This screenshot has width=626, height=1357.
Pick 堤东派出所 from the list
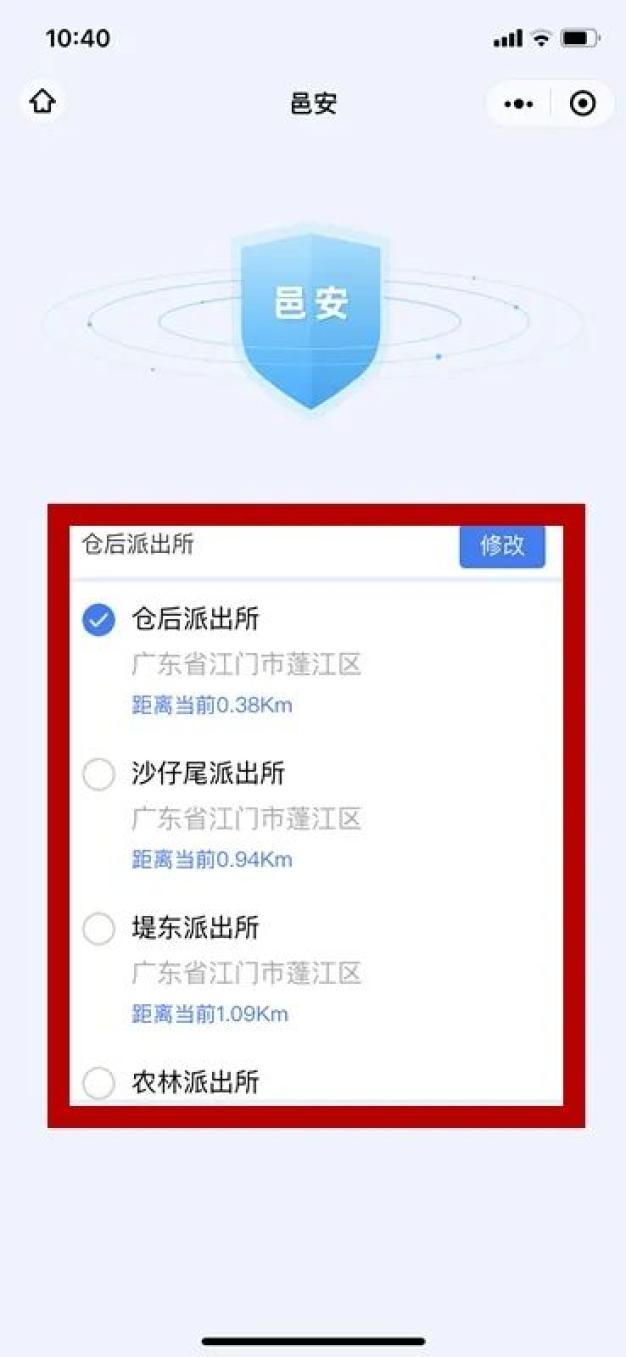pyautogui.click(x=99, y=929)
